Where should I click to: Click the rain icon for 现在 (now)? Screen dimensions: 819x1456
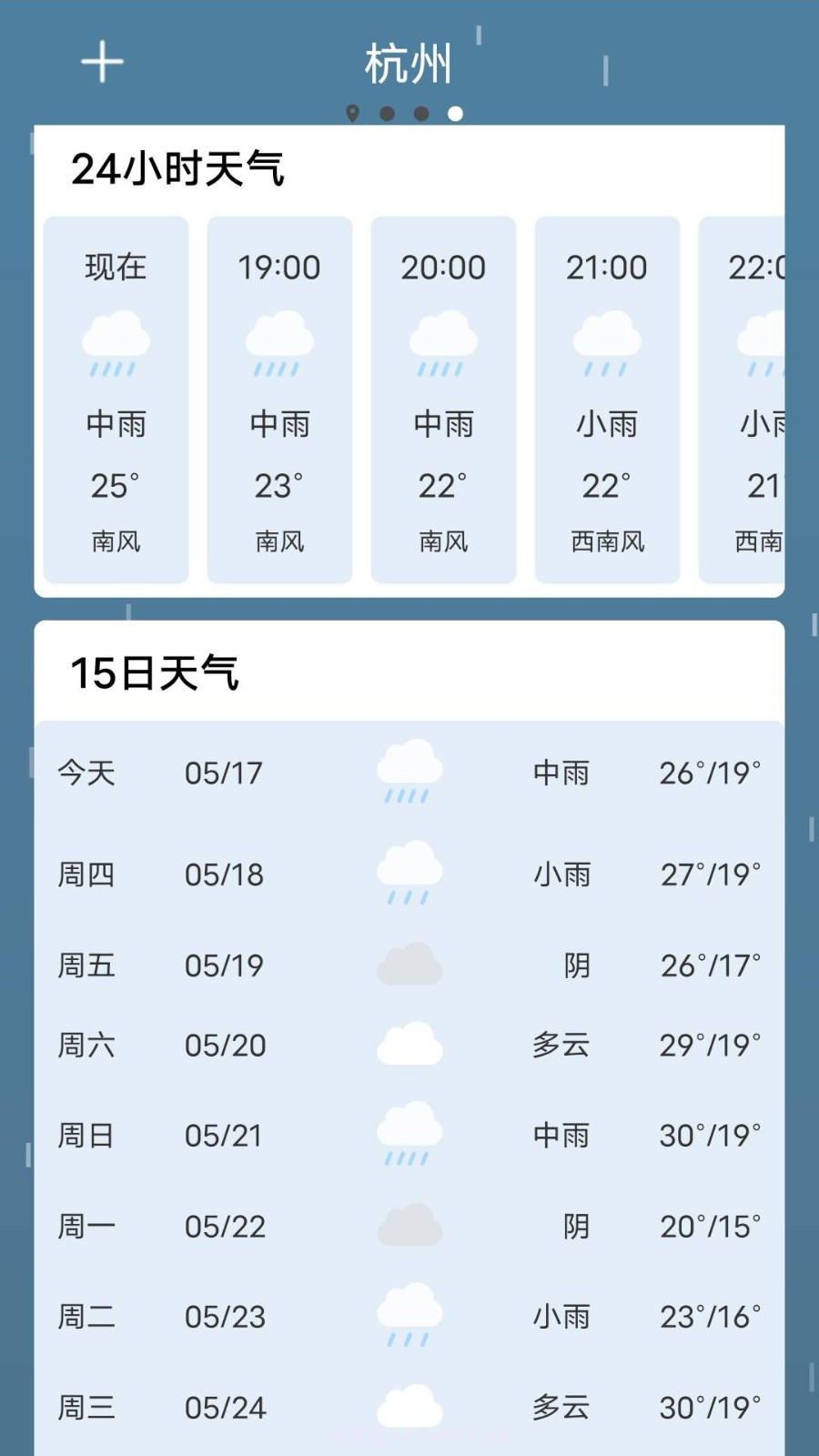coord(116,344)
